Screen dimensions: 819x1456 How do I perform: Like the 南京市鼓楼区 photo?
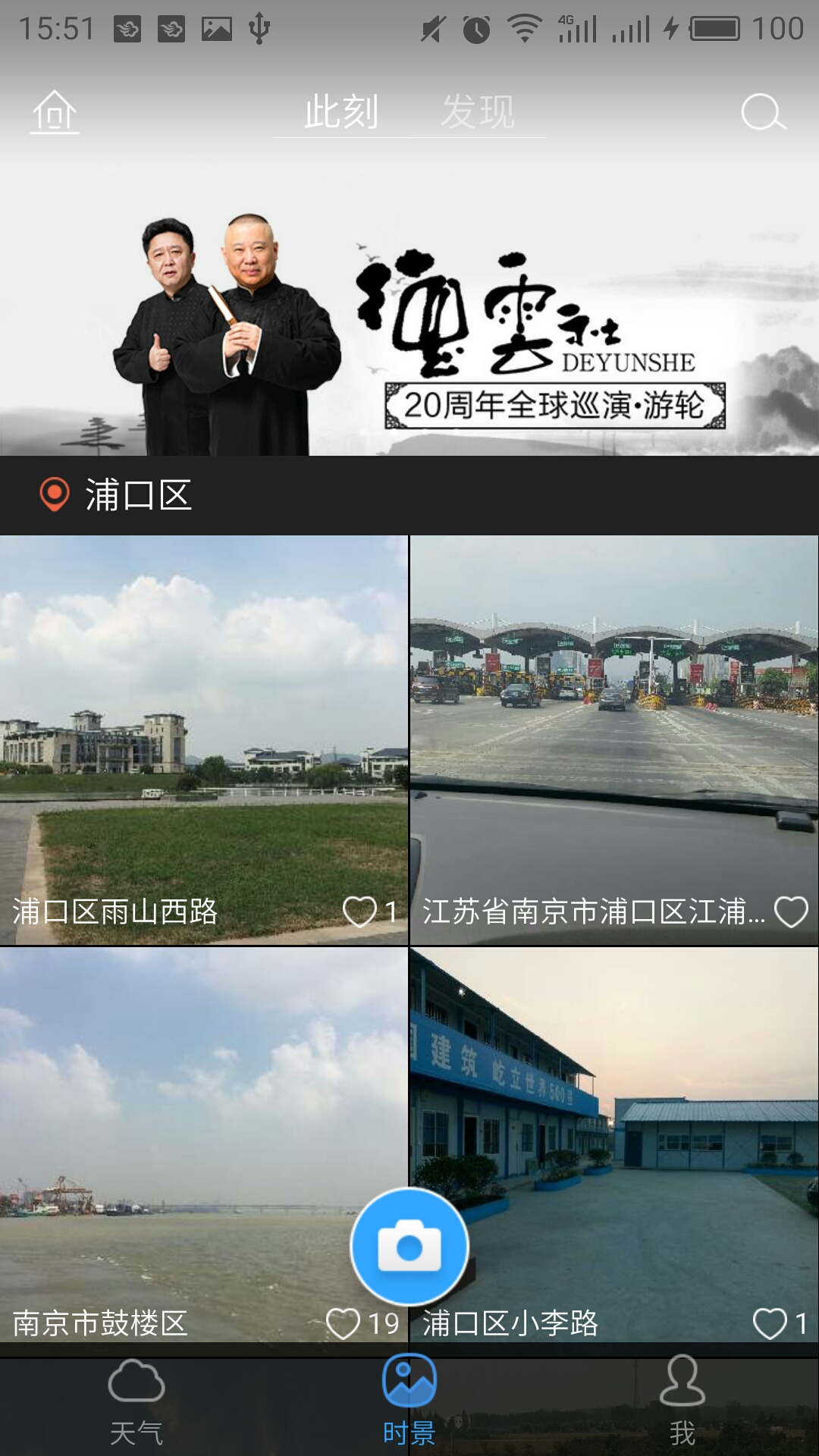tap(343, 1323)
